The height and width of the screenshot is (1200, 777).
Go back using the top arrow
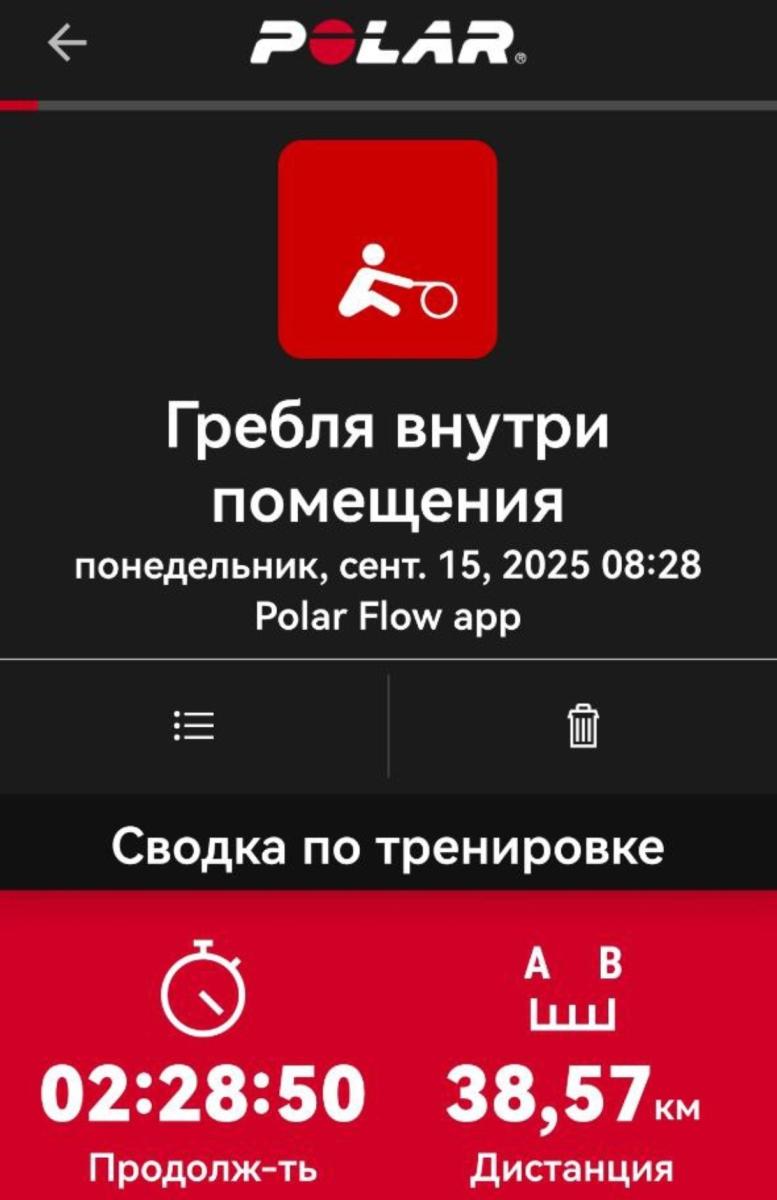[x=67, y=43]
